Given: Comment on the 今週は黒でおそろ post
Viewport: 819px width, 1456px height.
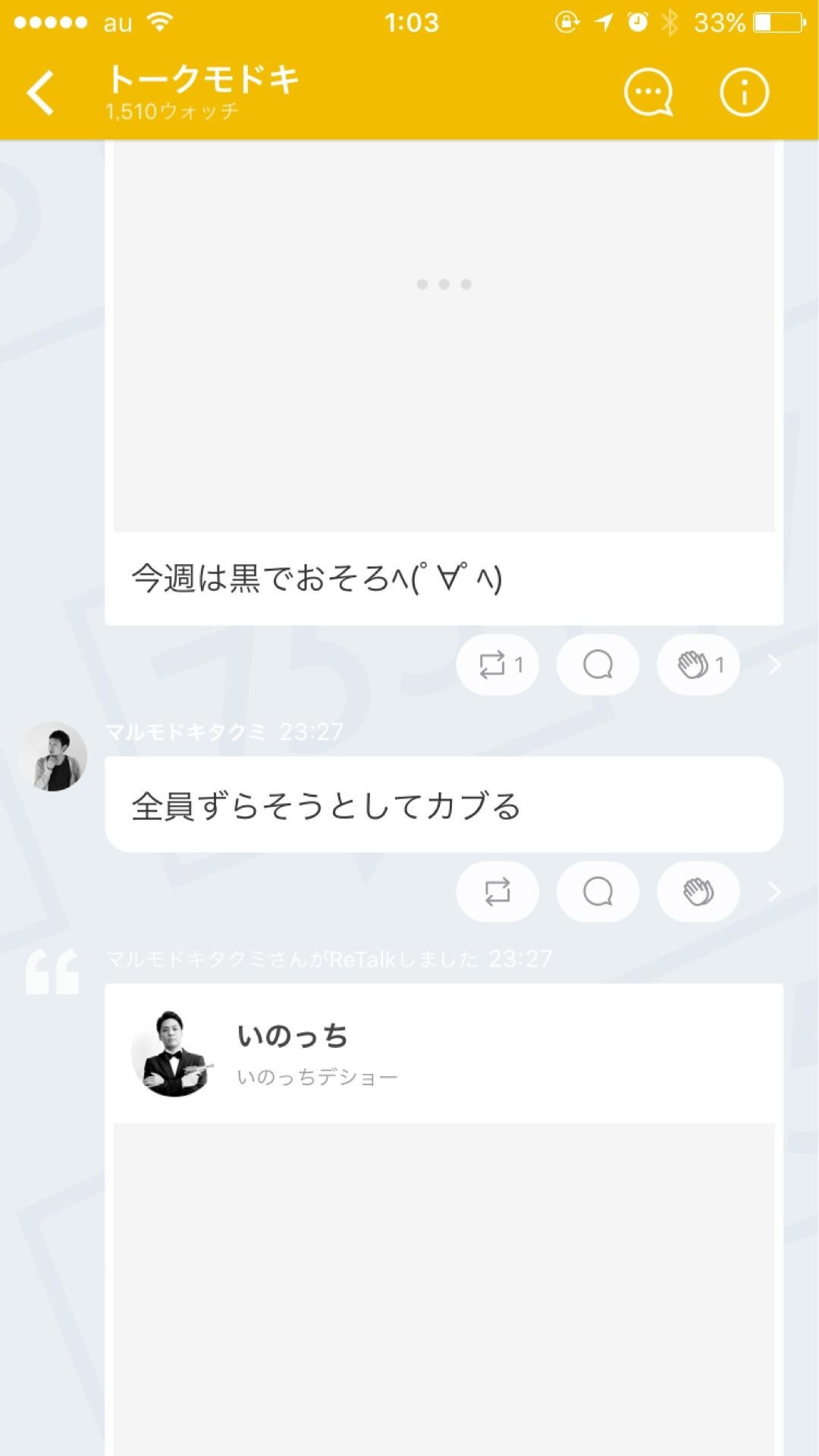Looking at the screenshot, I should pyautogui.click(x=598, y=665).
